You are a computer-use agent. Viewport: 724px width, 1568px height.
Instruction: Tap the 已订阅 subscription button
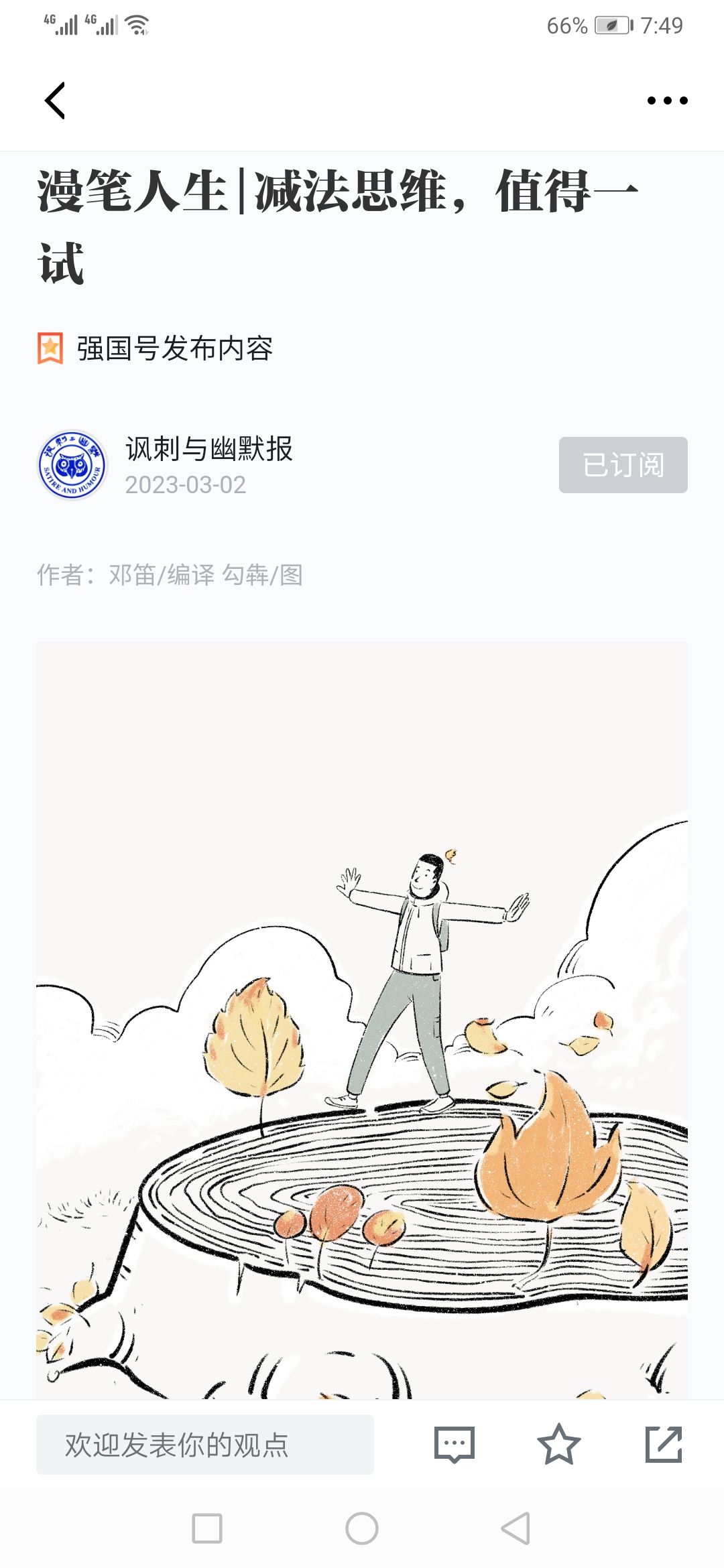point(623,465)
